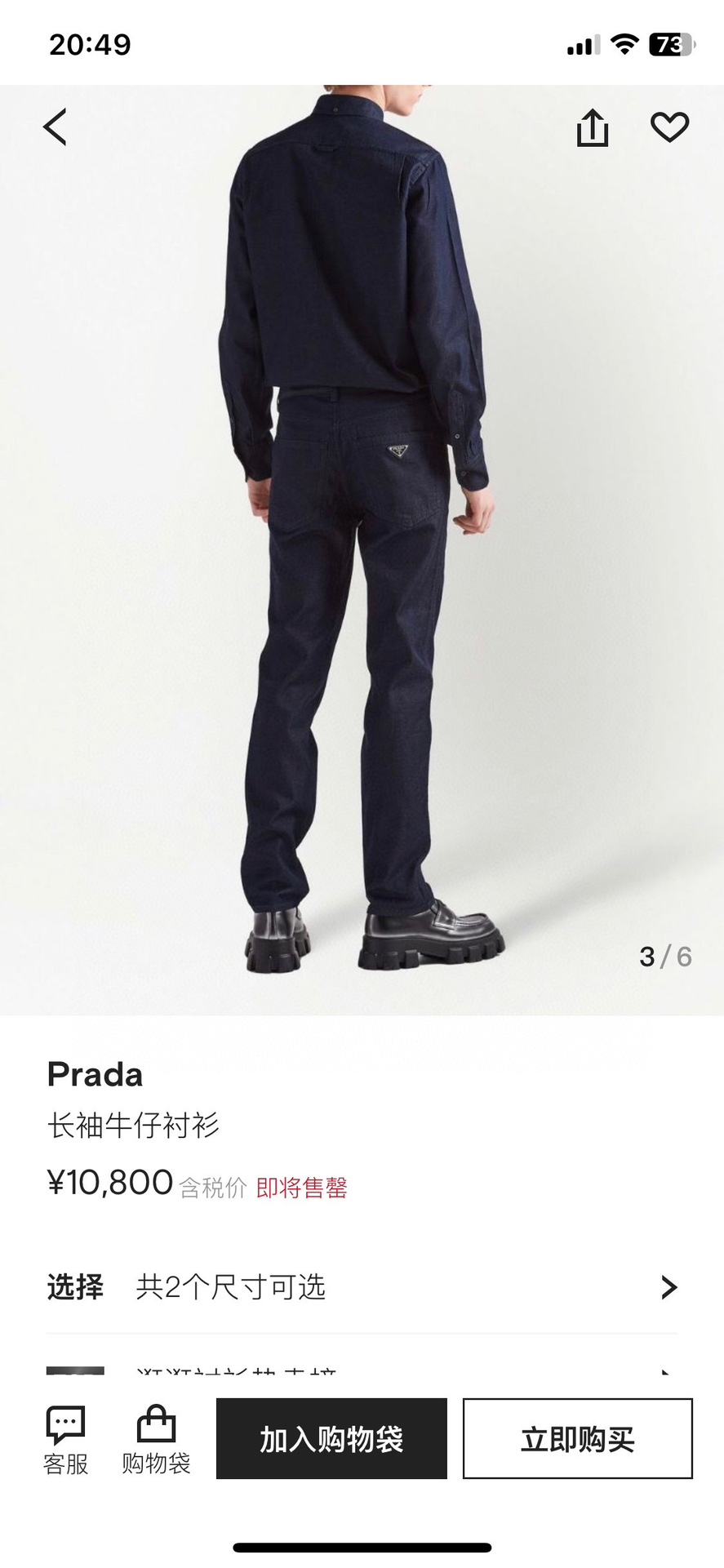Add the shirt to wishlist with heart
Screen dimensions: 724x1568
pos(669,127)
